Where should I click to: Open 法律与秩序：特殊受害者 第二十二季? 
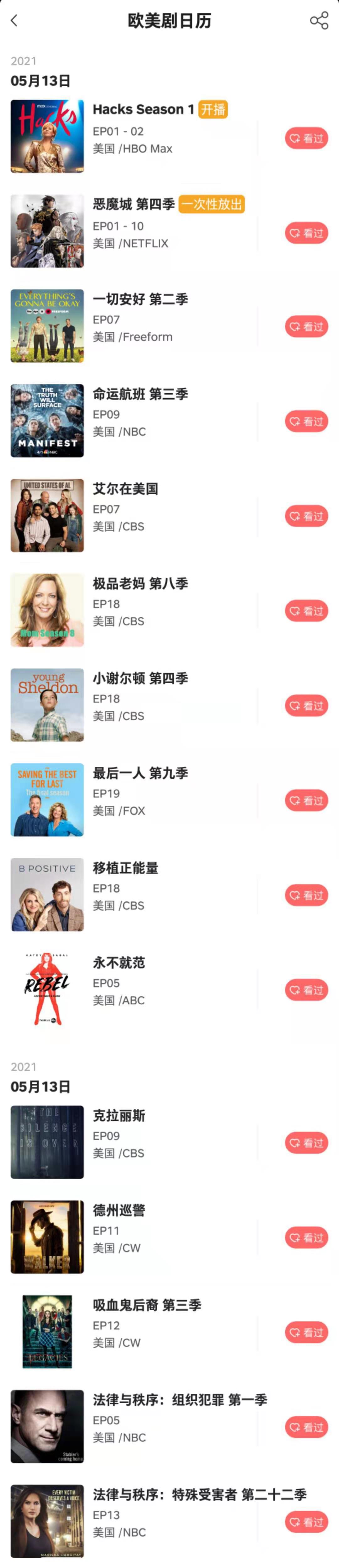click(x=199, y=1494)
